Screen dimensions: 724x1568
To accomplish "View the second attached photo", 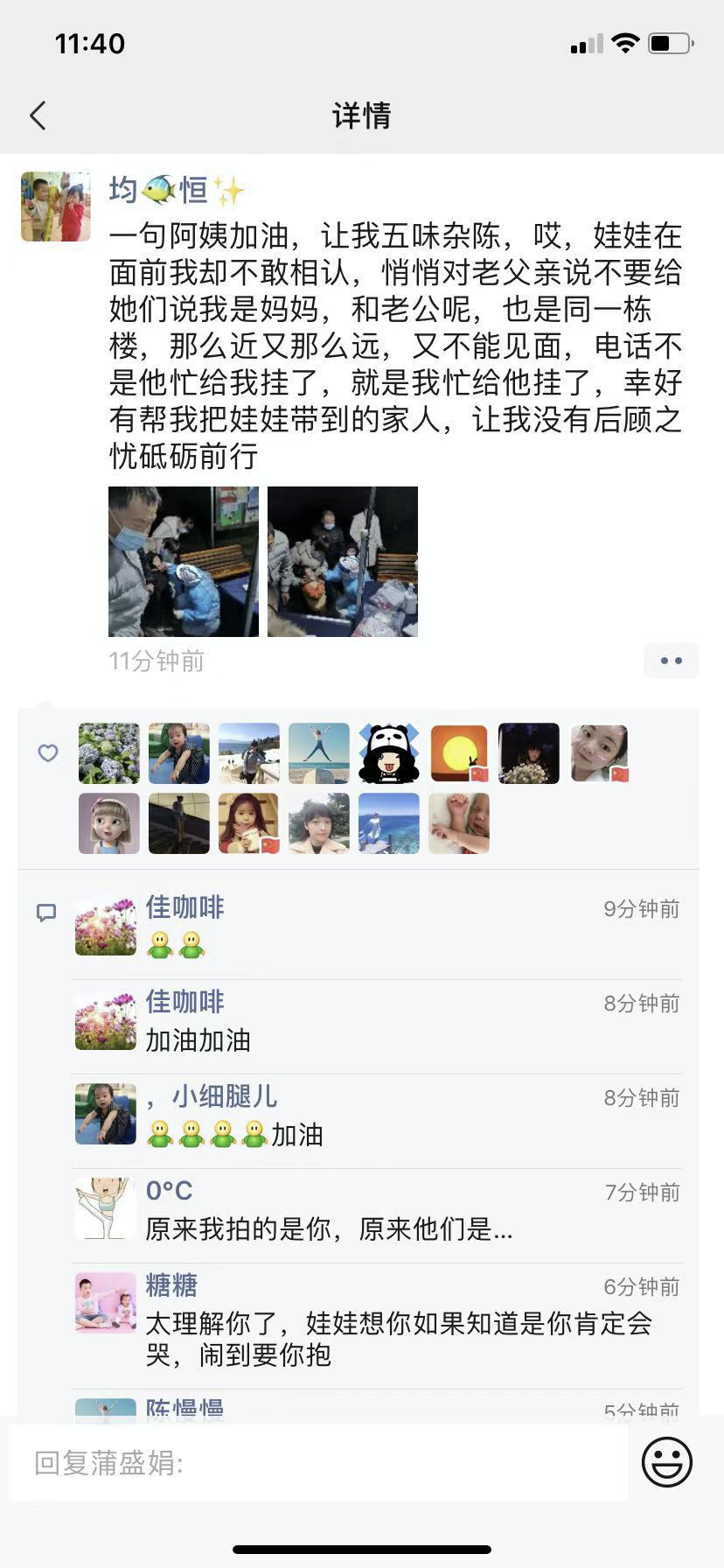I will point(343,562).
